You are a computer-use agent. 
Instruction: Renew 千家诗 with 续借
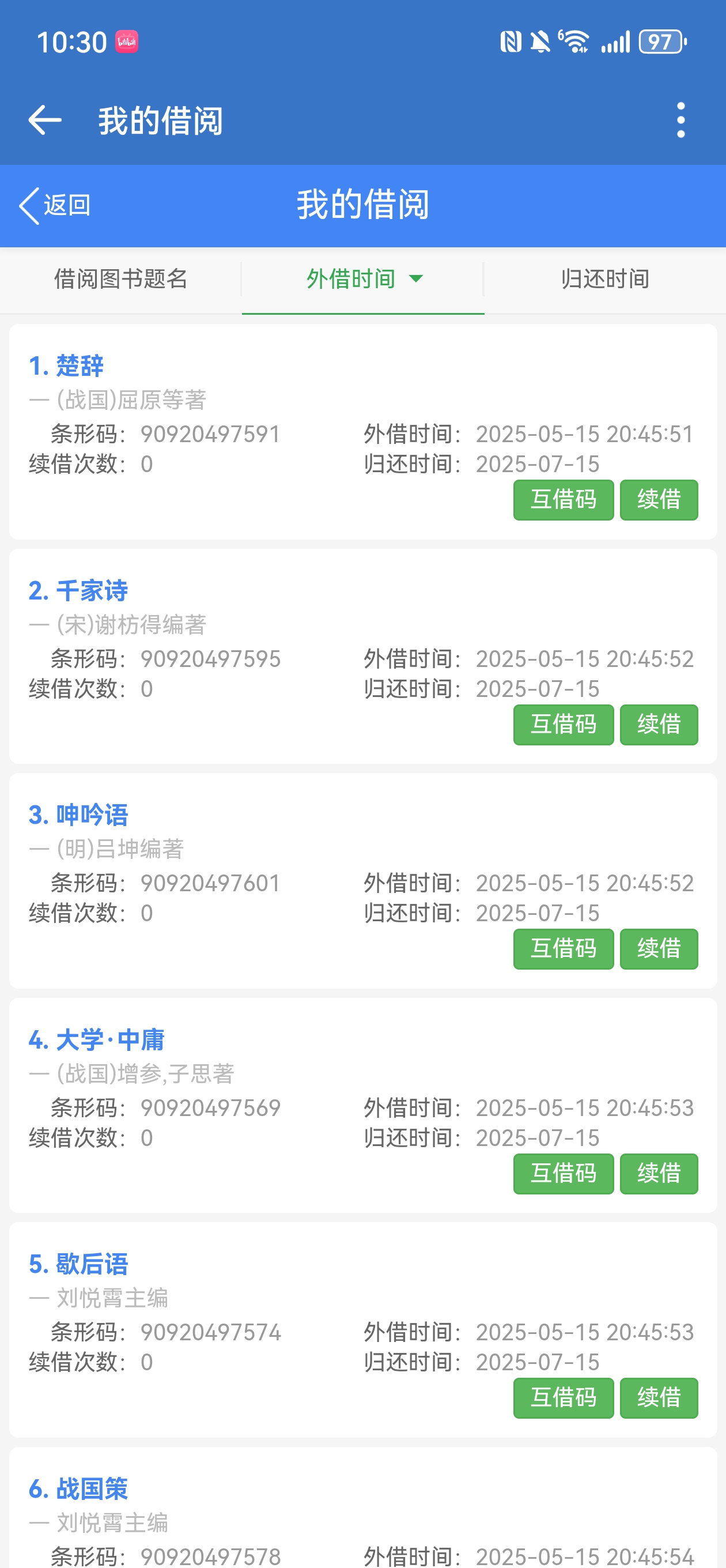coord(659,725)
